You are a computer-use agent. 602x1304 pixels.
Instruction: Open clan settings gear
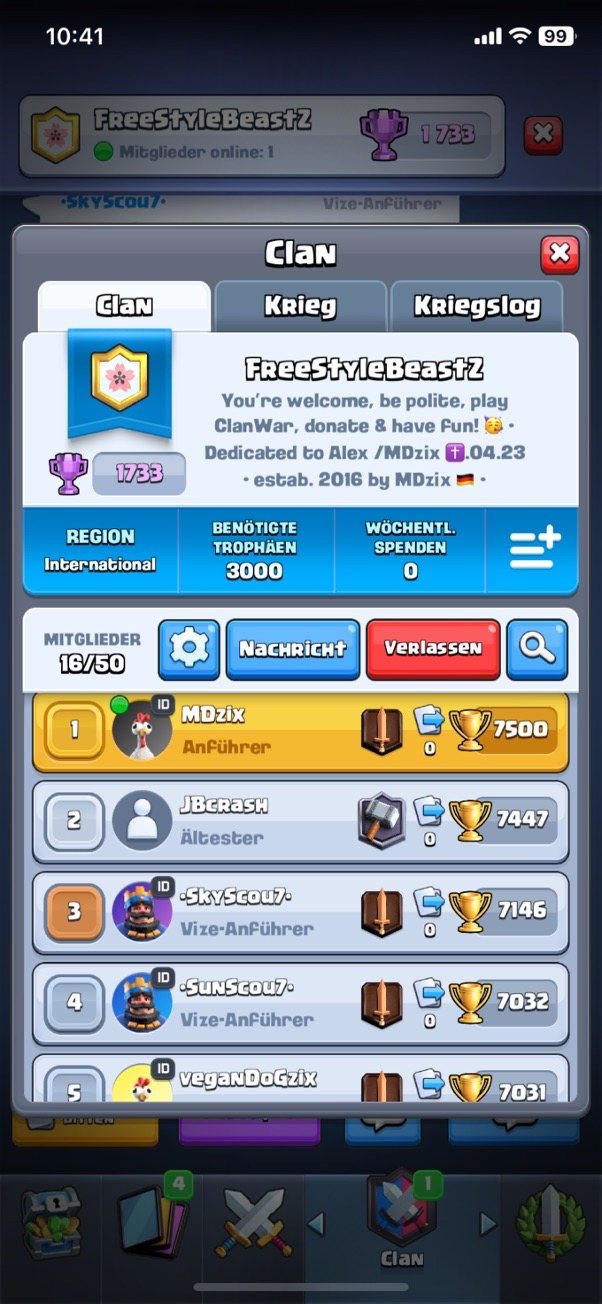click(x=188, y=649)
